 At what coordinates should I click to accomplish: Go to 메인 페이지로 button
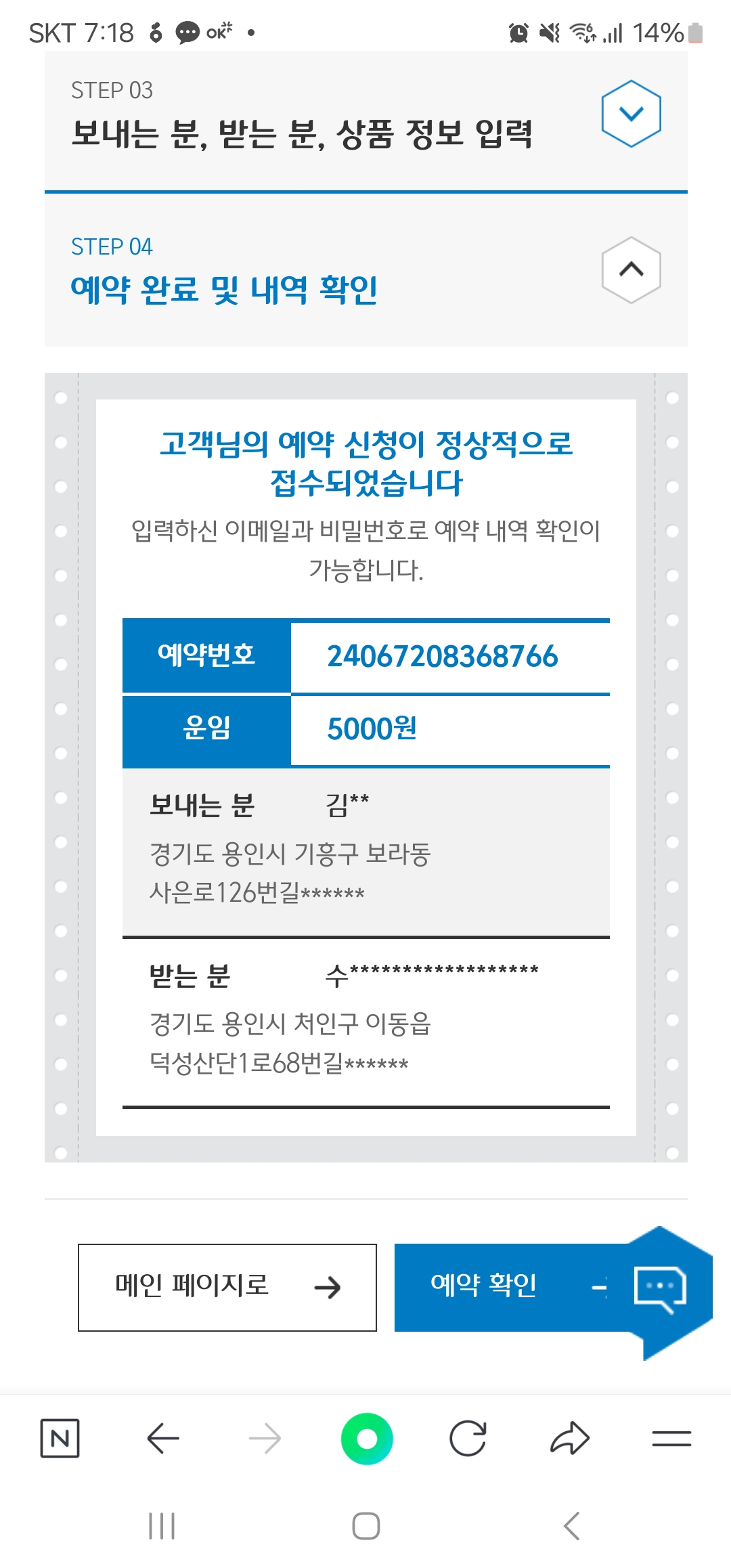pos(227,1287)
